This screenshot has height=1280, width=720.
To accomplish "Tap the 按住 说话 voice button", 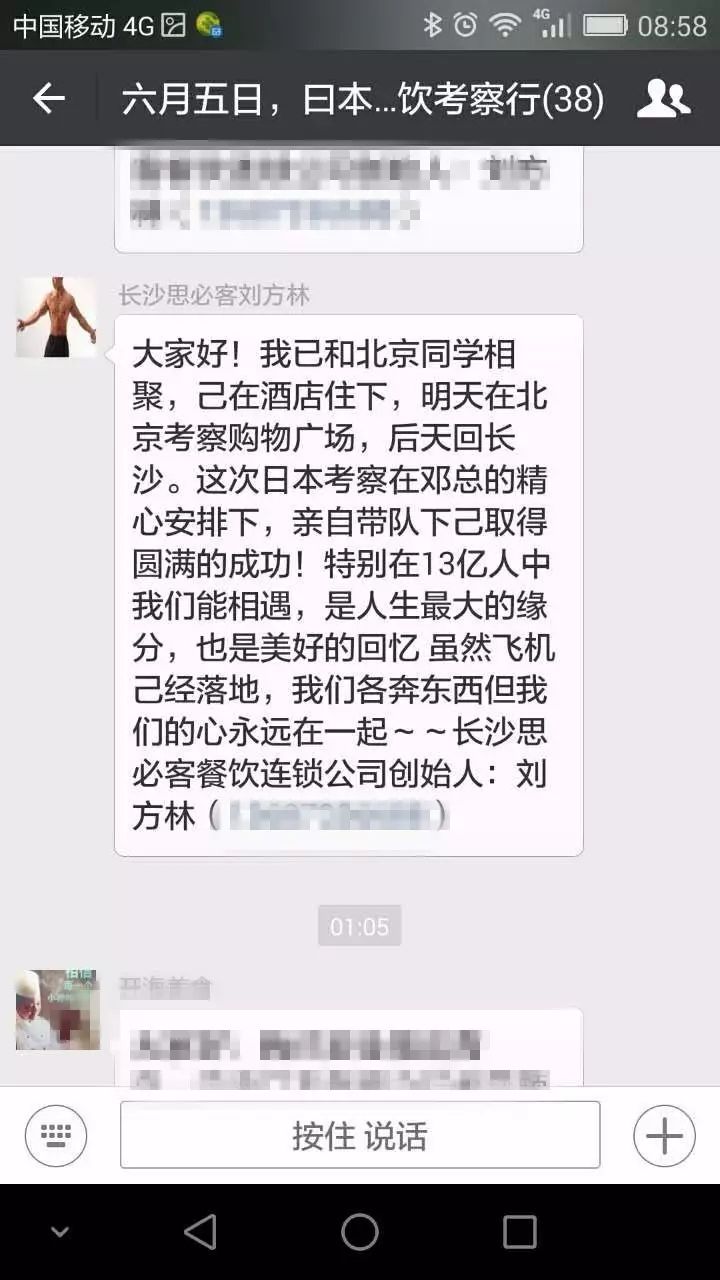I will pos(360,1136).
